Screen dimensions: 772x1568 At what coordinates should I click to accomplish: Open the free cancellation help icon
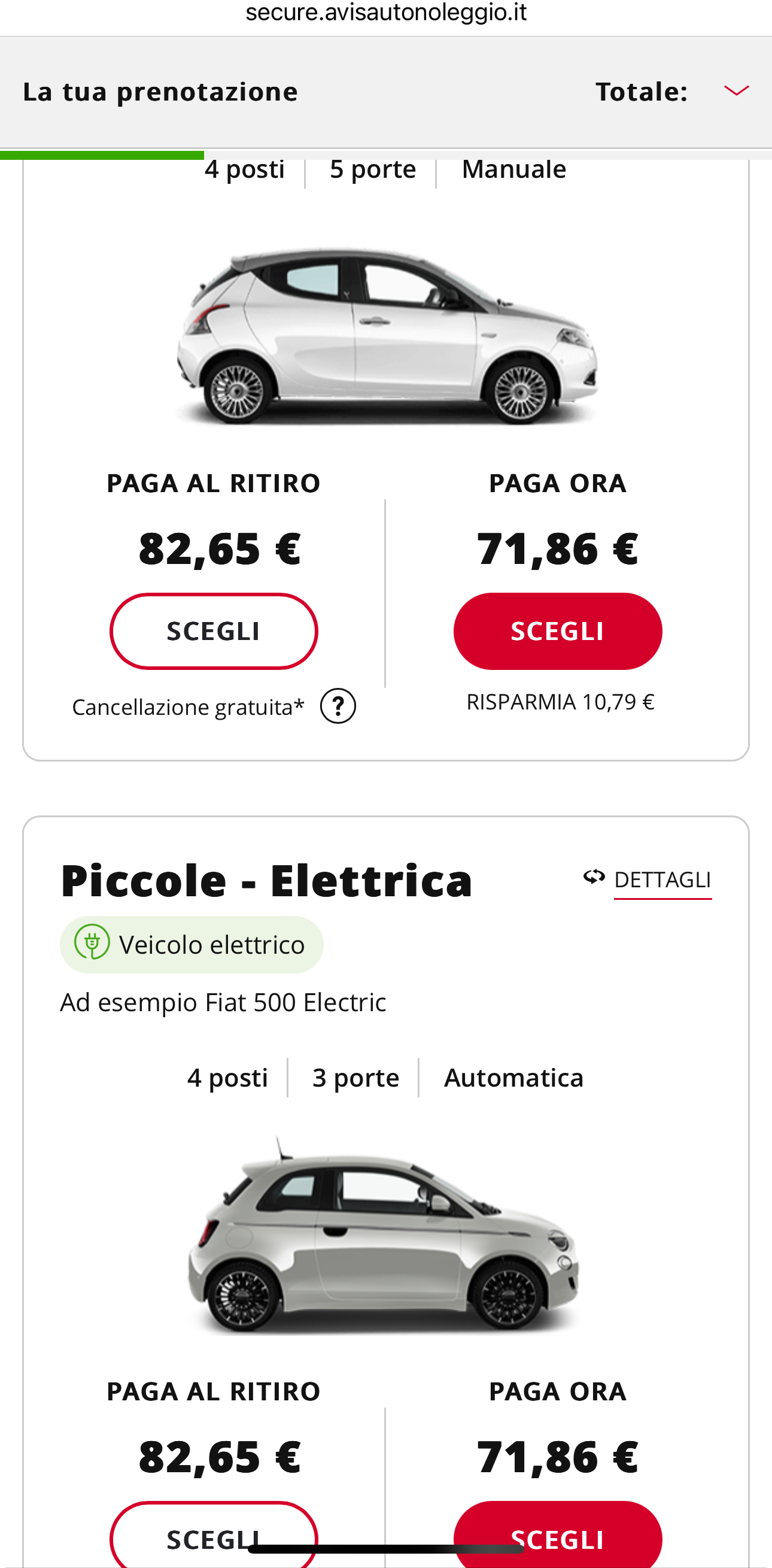[338, 706]
